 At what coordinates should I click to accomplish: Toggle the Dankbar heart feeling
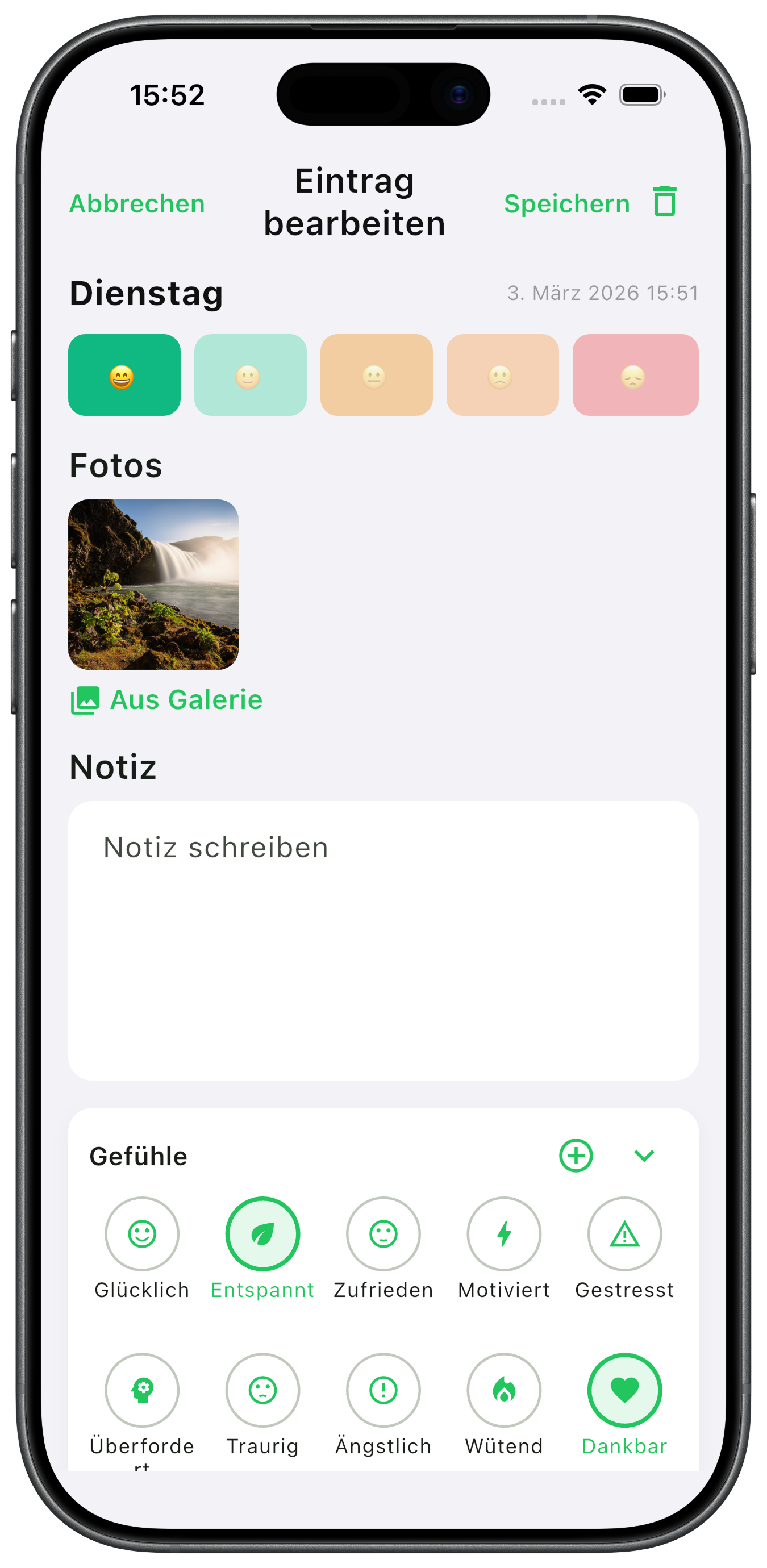pos(624,1390)
